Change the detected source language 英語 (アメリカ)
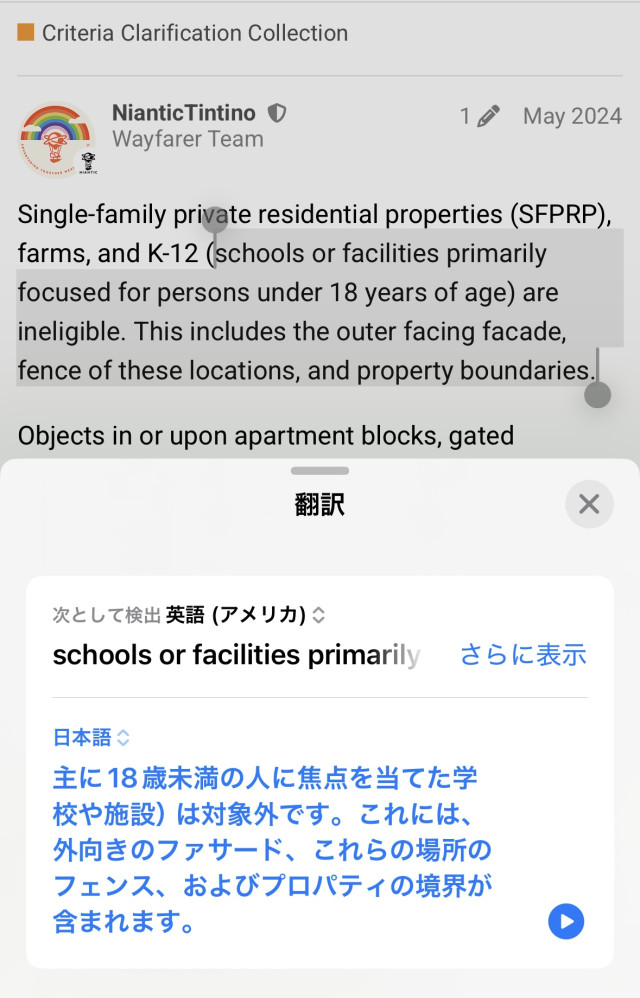 coord(245,615)
